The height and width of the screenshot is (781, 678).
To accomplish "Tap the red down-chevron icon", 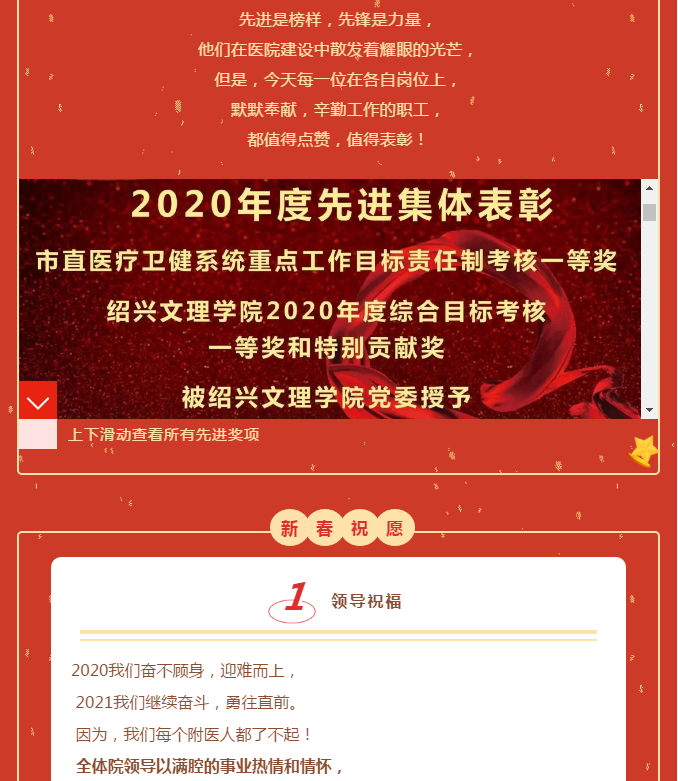I will 38,401.
